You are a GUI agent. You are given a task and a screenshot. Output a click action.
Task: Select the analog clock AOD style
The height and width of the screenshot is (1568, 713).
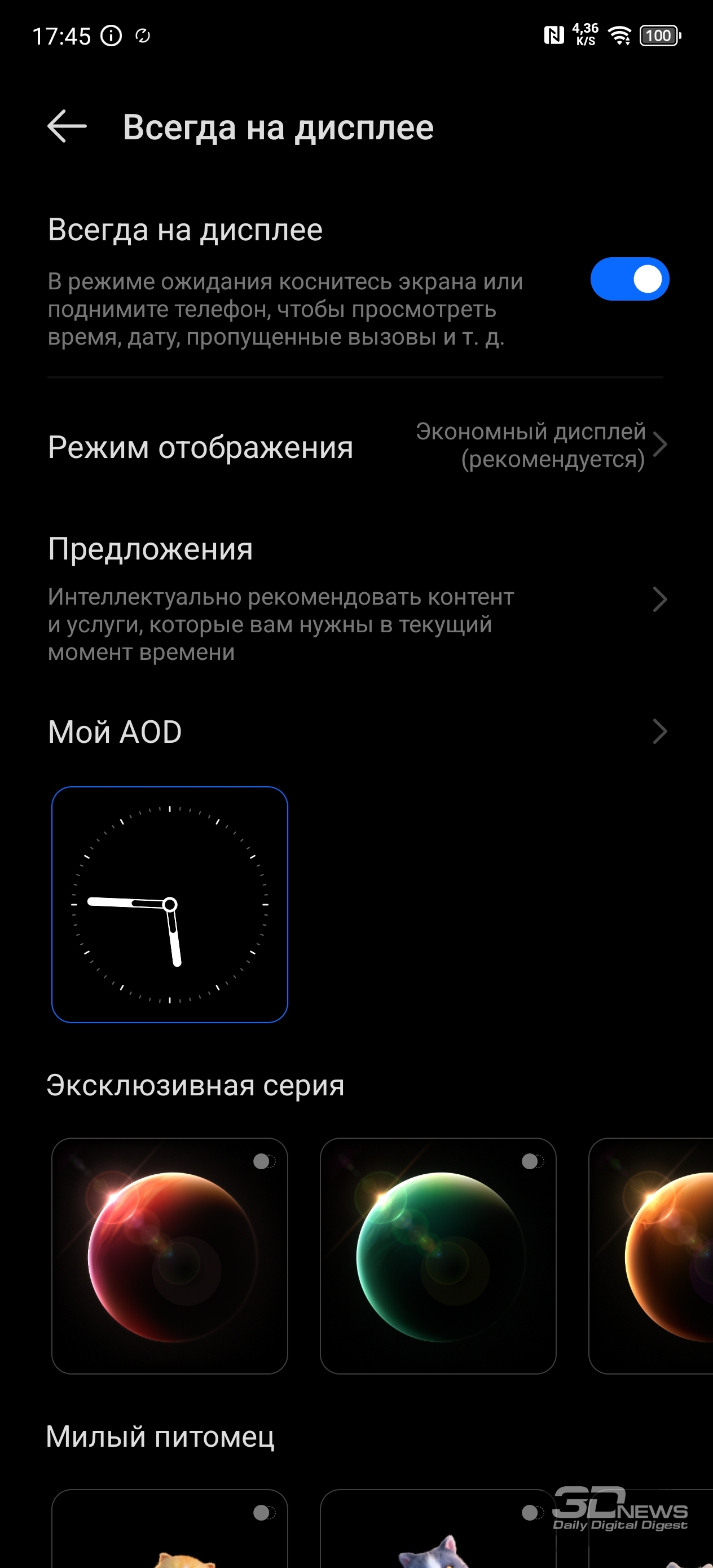pos(170,905)
